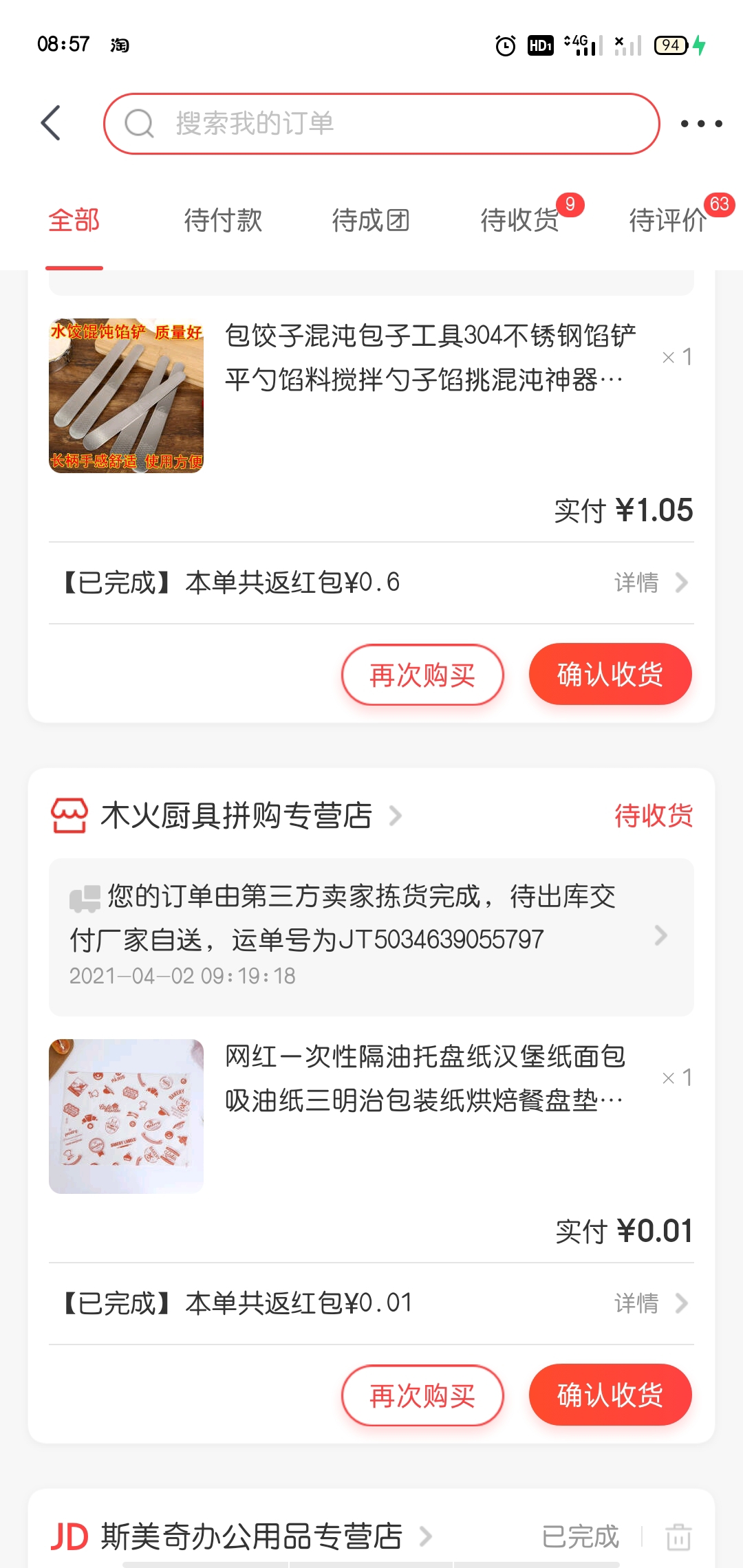
Task: Tap 确认收货 for the ¥0.01 order
Action: (x=610, y=1395)
